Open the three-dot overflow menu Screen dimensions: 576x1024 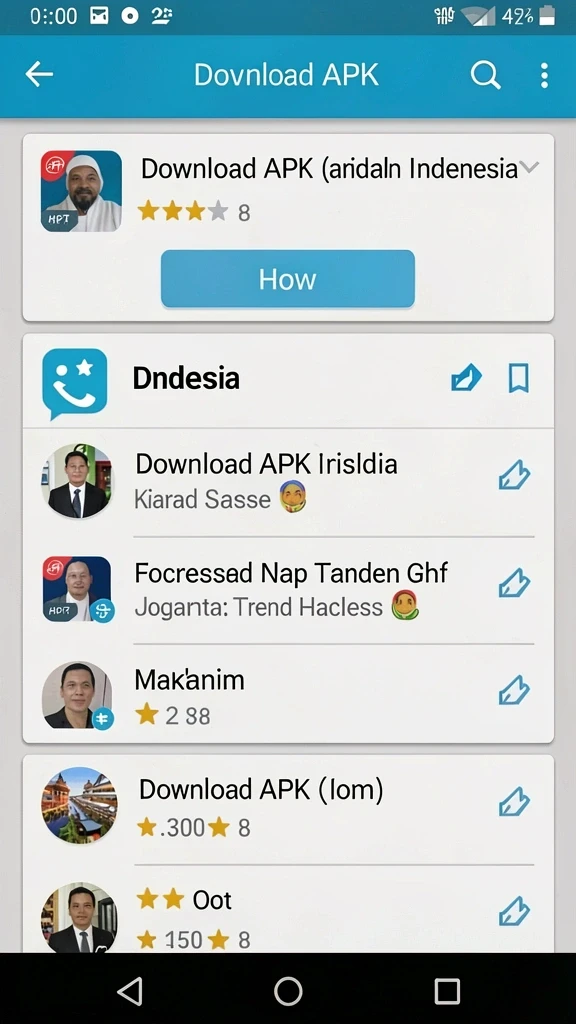[544, 75]
